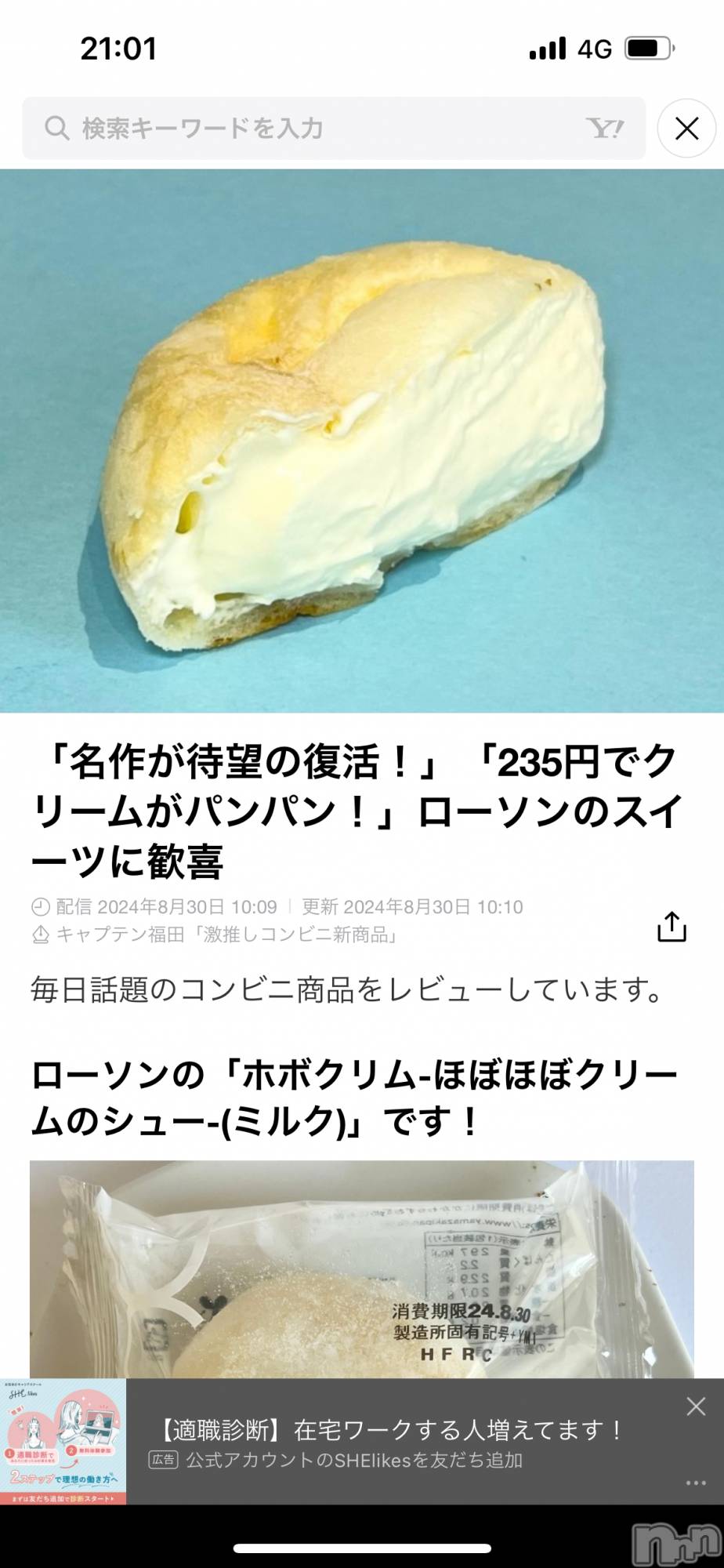This screenshot has height=1568, width=724.
Task: Open ad options three-dot menu
Action: [696, 1483]
